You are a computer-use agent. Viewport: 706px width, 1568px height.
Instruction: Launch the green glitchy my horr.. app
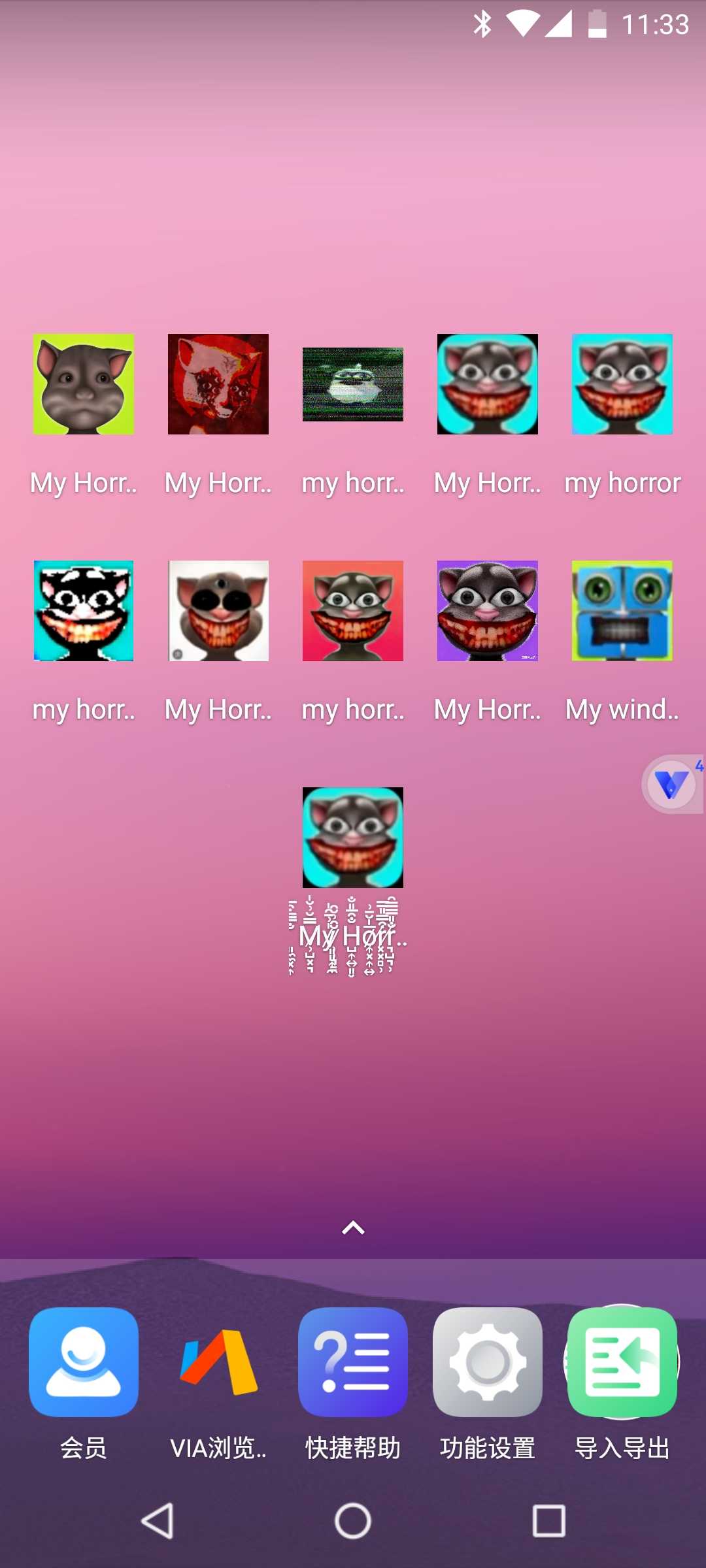click(x=352, y=384)
